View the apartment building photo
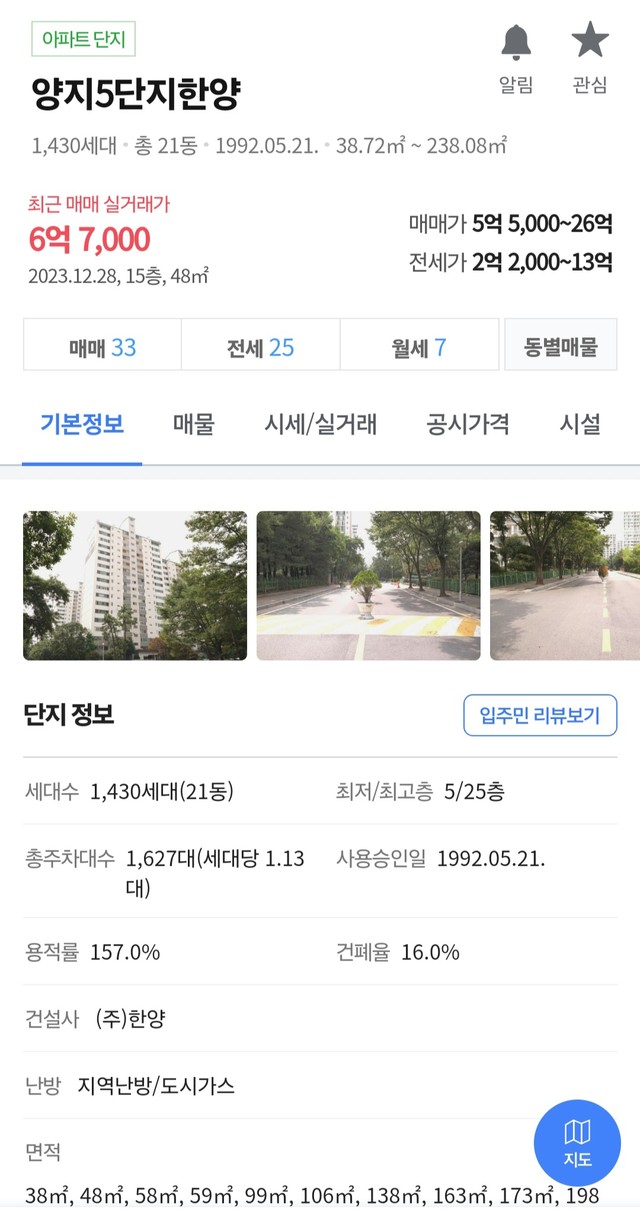640x1210 pixels. 135,586
